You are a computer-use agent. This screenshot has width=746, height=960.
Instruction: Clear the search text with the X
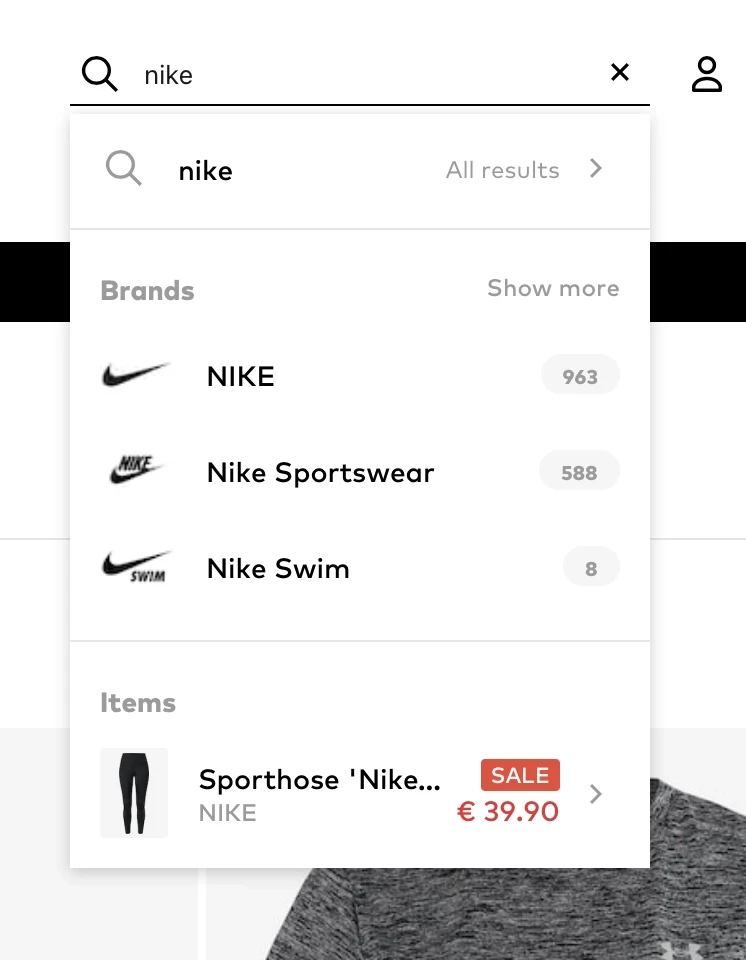[620, 72]
